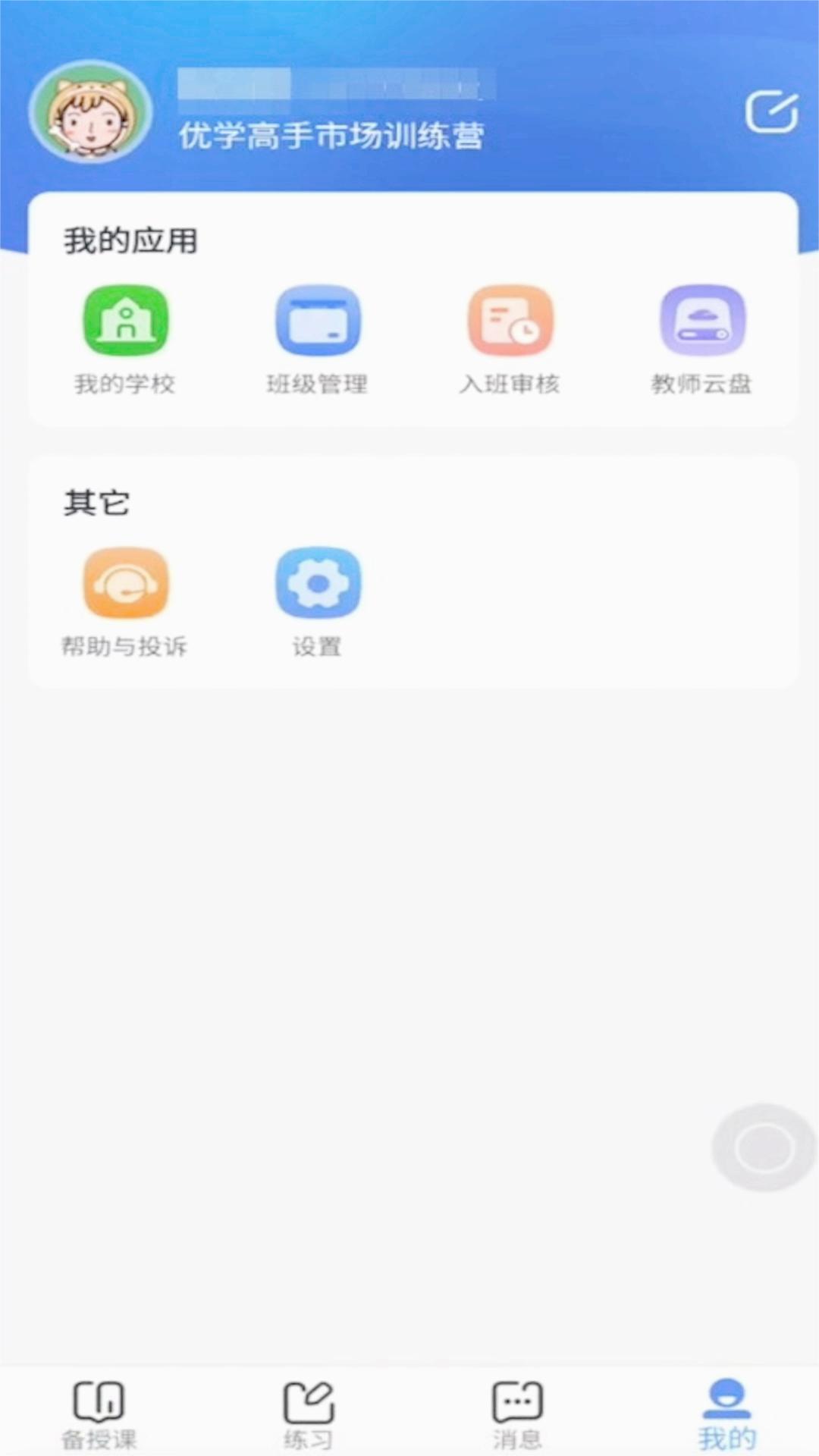
Task: Open 帮助与投诉 (Help and Complaints)
Action: pyautogui.click(x=125, y=582)
